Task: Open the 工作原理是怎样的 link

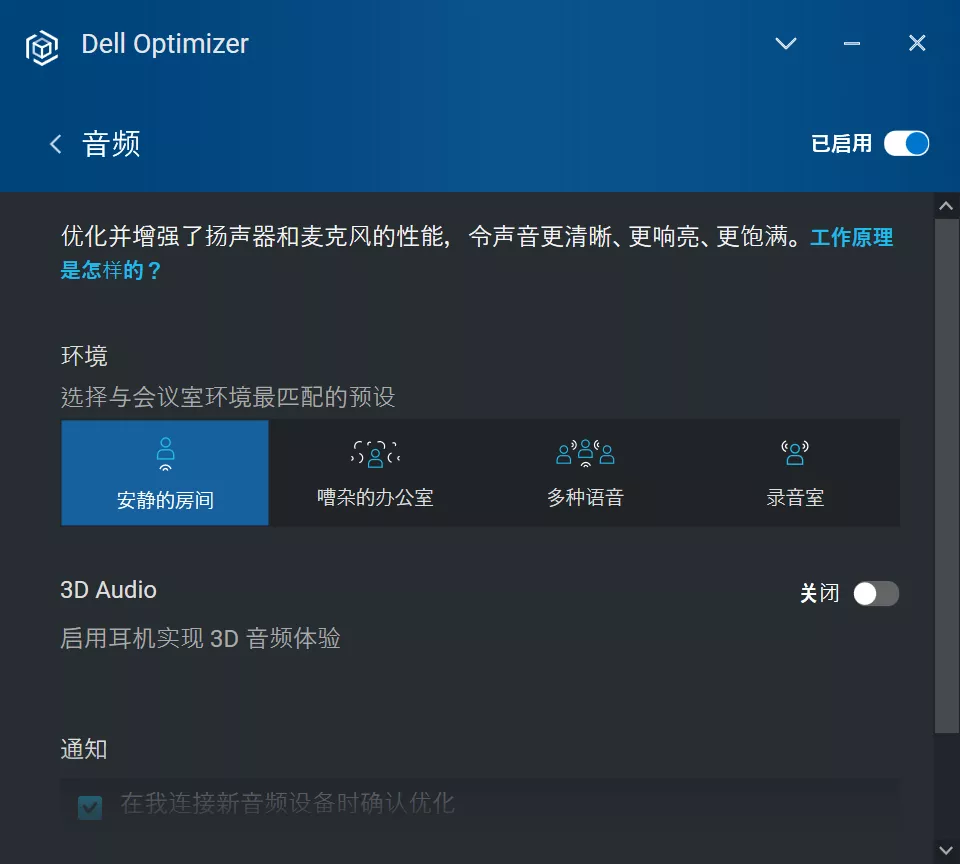Action: click(x=851, y=238)
